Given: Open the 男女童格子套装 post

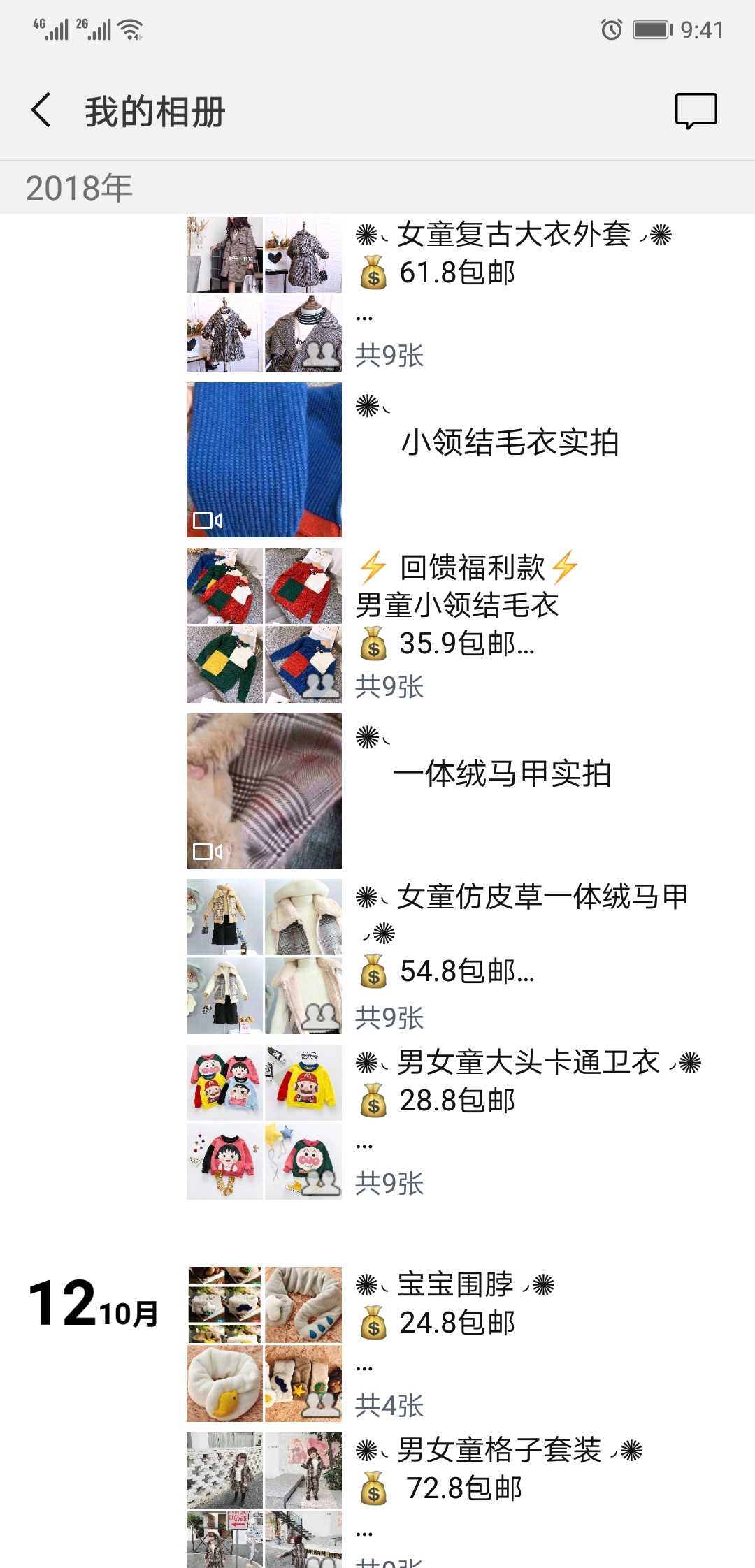Looking at the screenshot, I should [447, 1500].
